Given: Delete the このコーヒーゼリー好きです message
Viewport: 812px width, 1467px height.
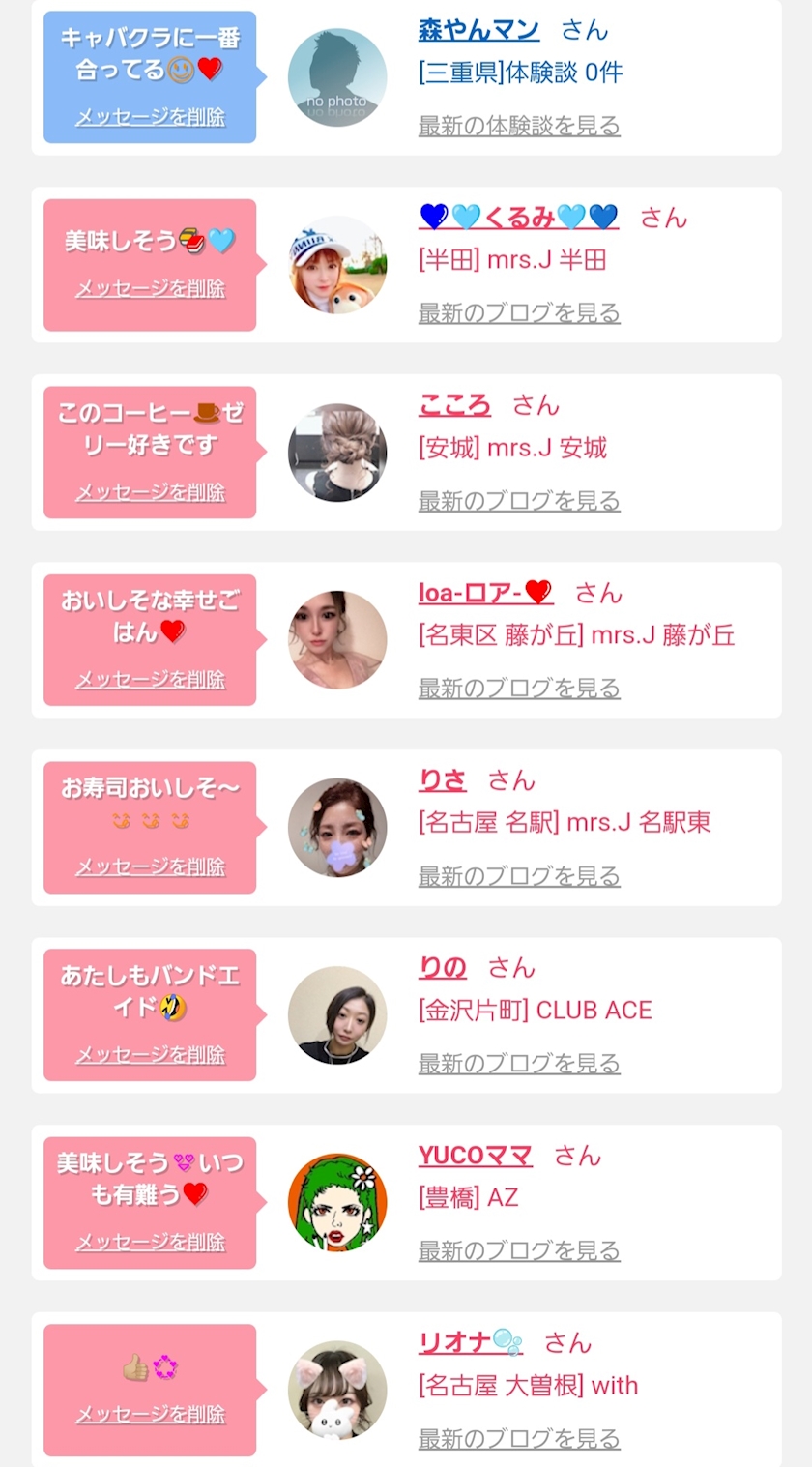Looking at the screenshot, I should [x=150, y=492].
